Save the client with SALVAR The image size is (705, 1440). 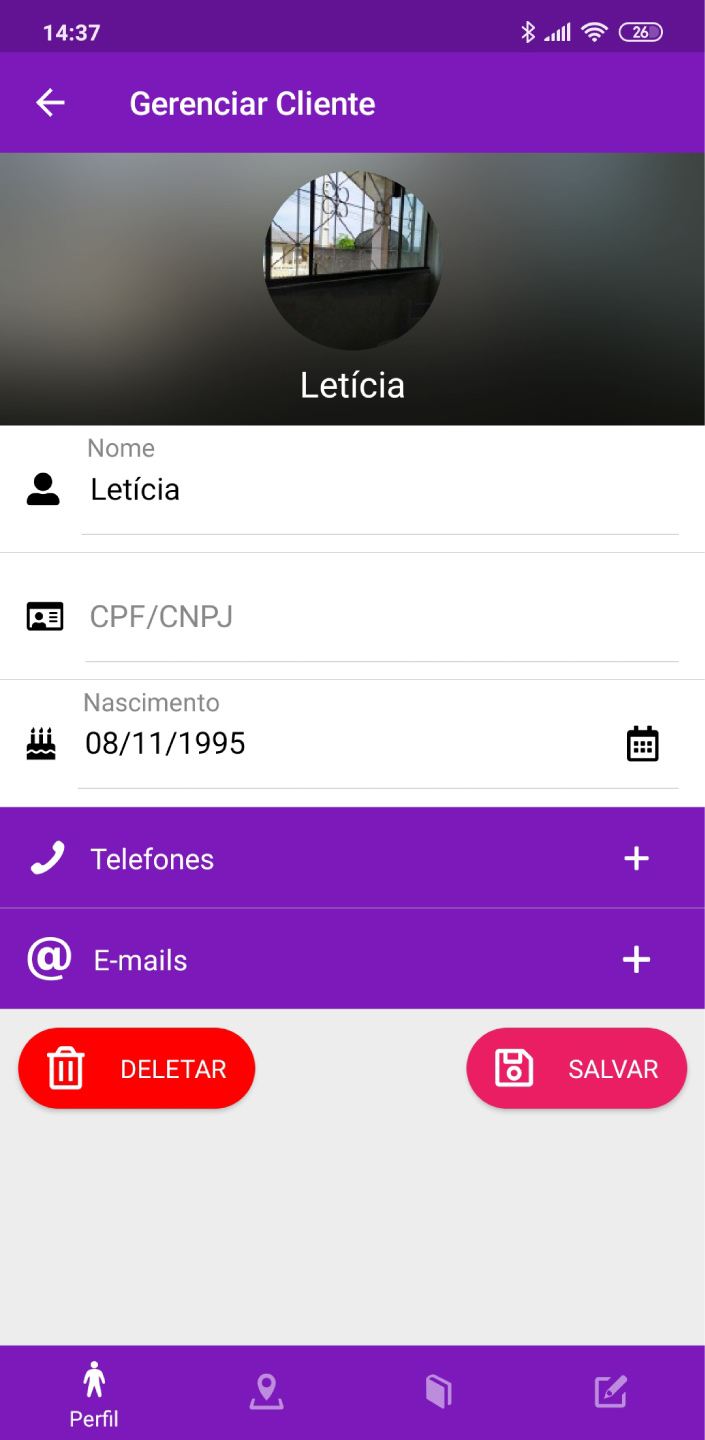(x=577, y=1069)
